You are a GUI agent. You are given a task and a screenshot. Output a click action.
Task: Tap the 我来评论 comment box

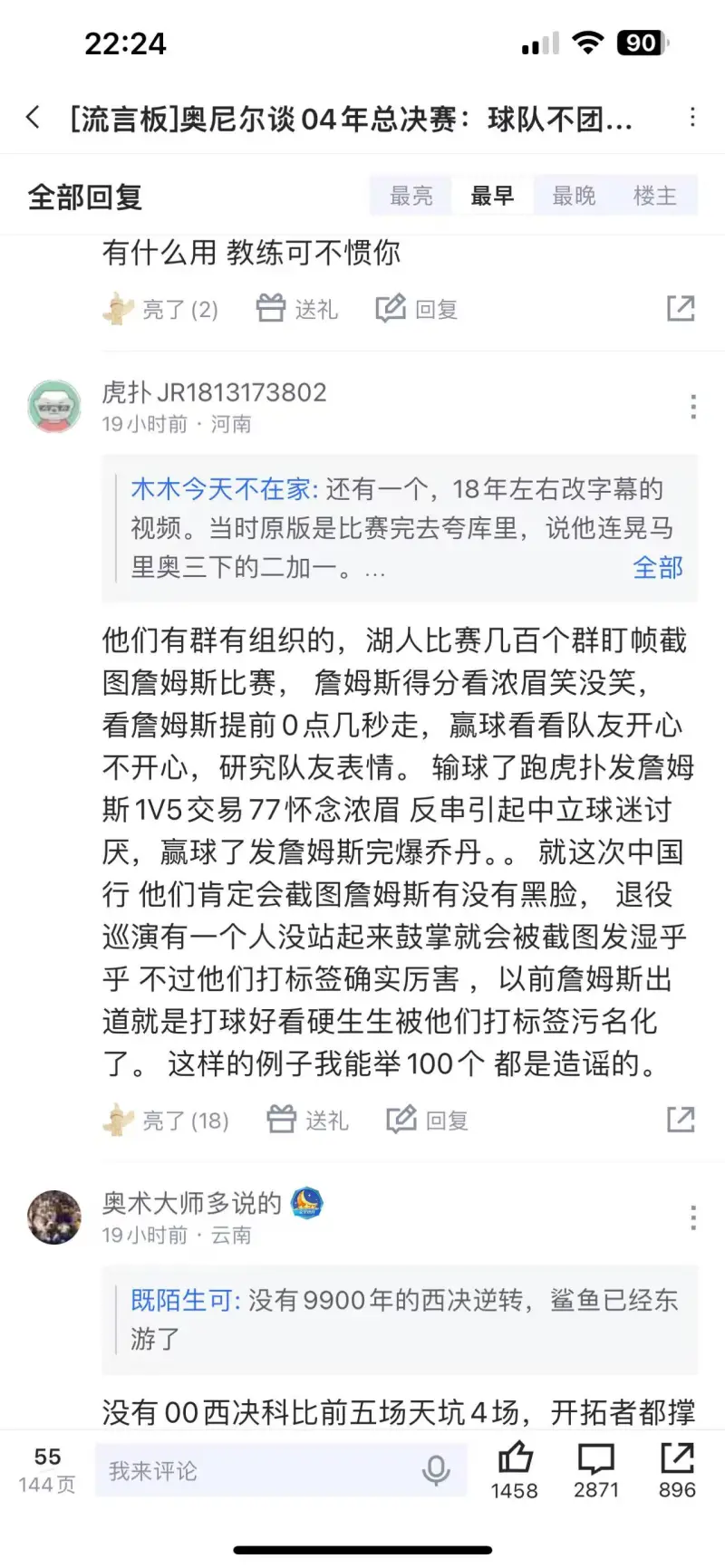pos(263,1470)
